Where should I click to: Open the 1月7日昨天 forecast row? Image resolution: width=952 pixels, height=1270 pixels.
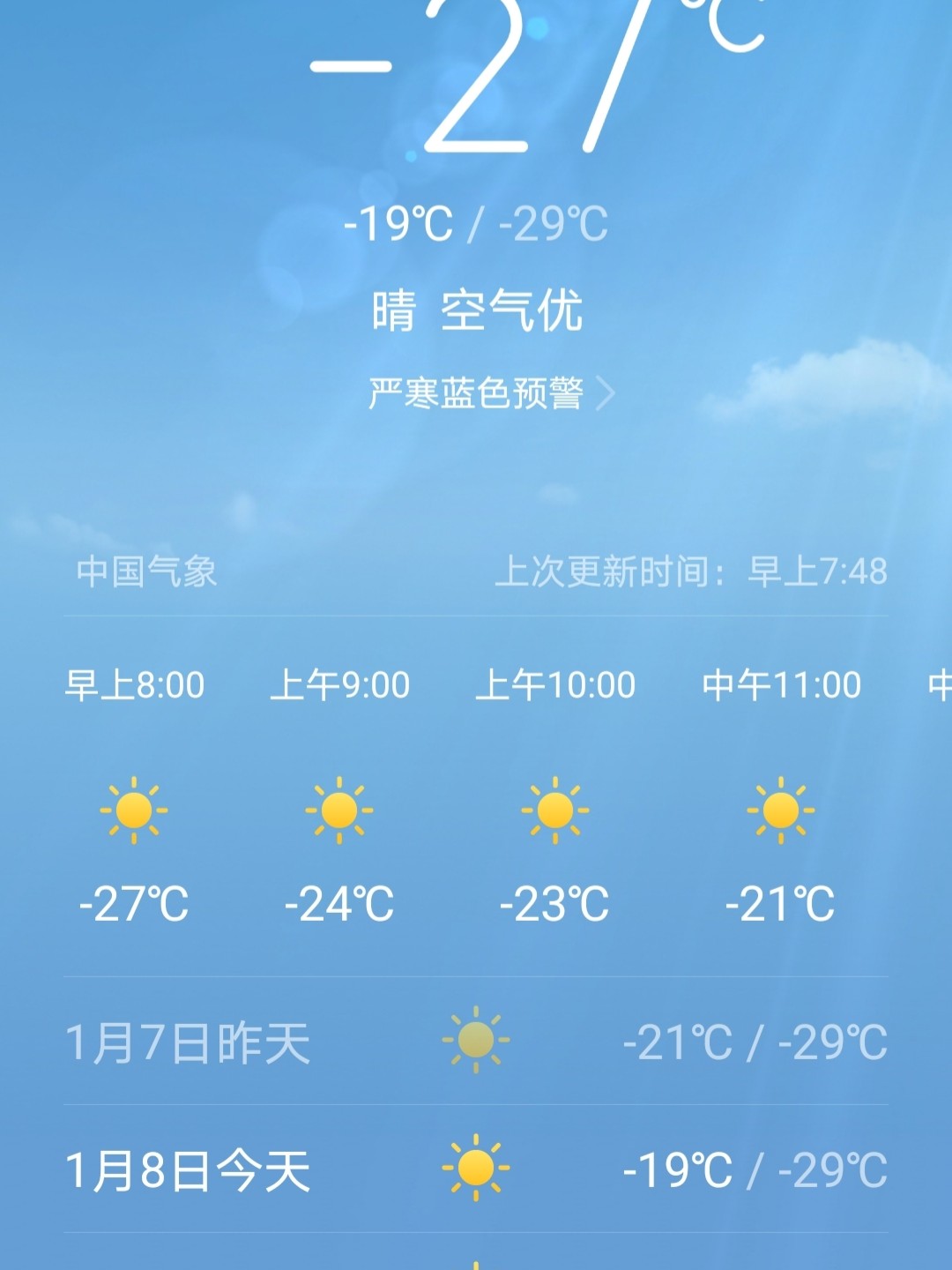[476, 1042]
